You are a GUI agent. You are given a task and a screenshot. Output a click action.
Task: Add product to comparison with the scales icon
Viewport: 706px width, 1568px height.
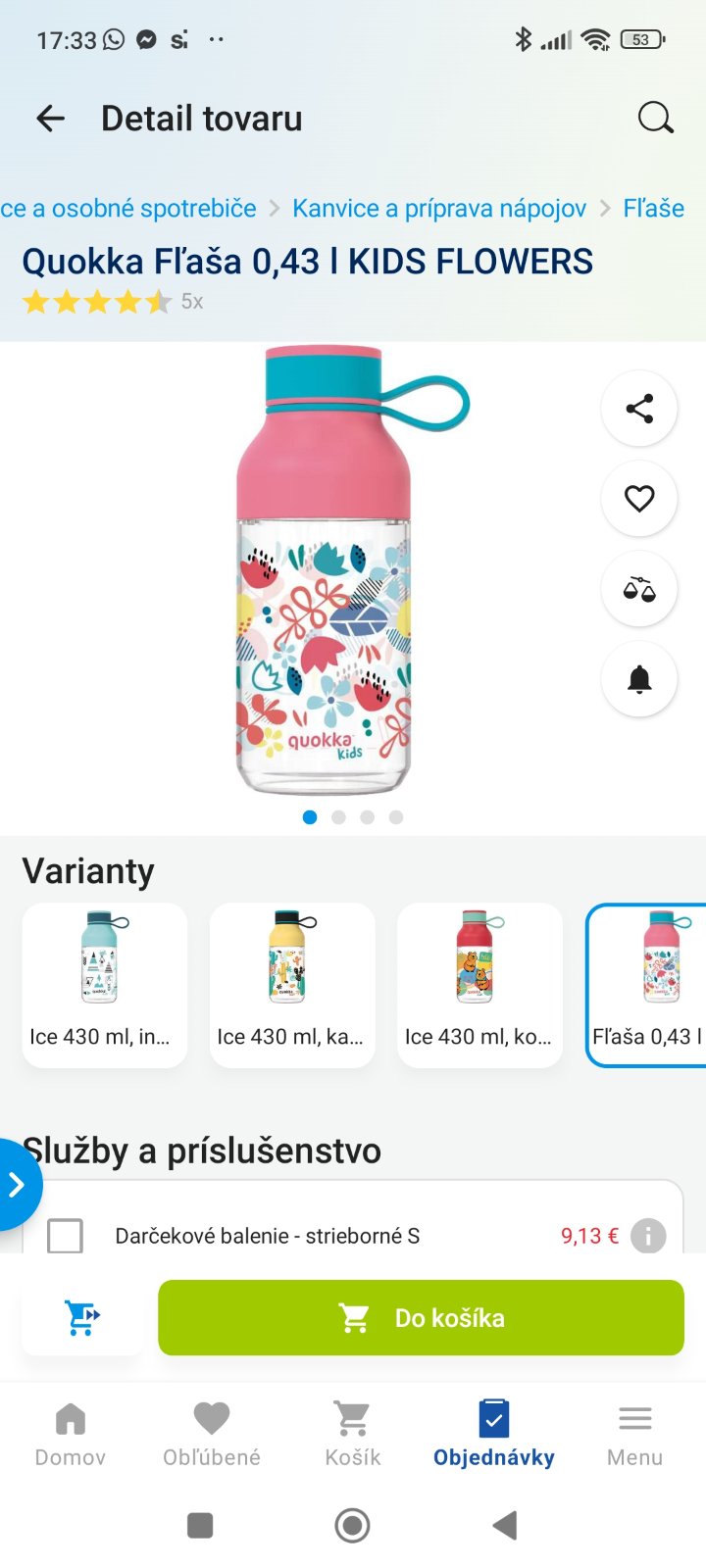[x=639, y=589]
